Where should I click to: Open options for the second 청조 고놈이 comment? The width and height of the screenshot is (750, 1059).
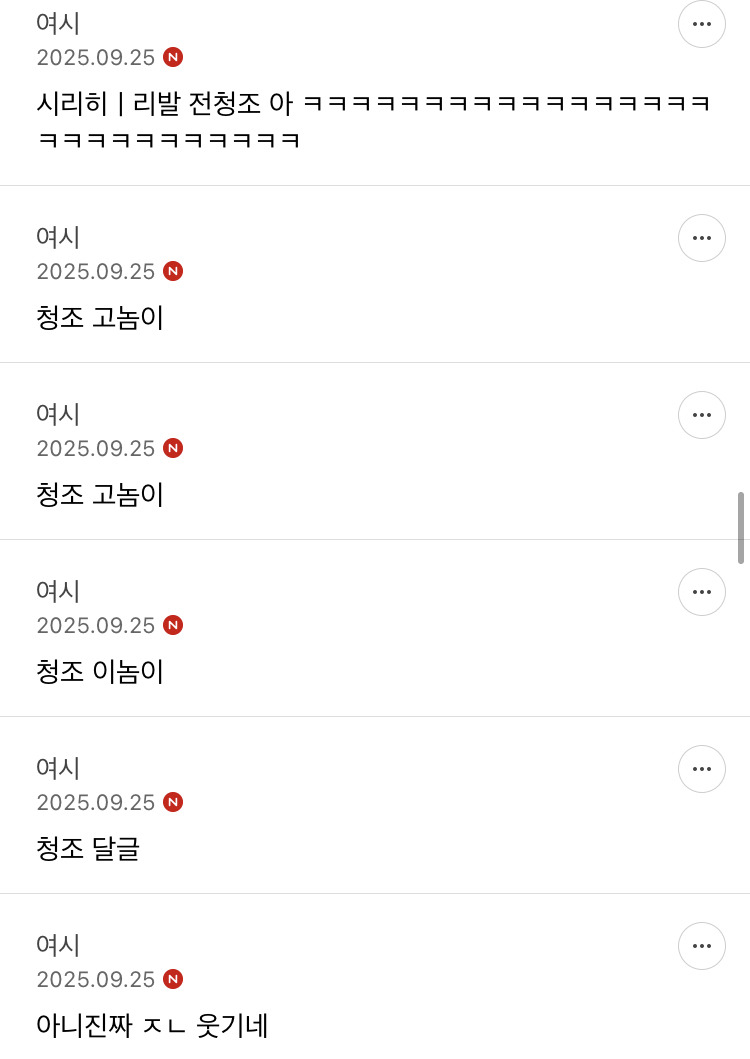[x=702, y=415]
